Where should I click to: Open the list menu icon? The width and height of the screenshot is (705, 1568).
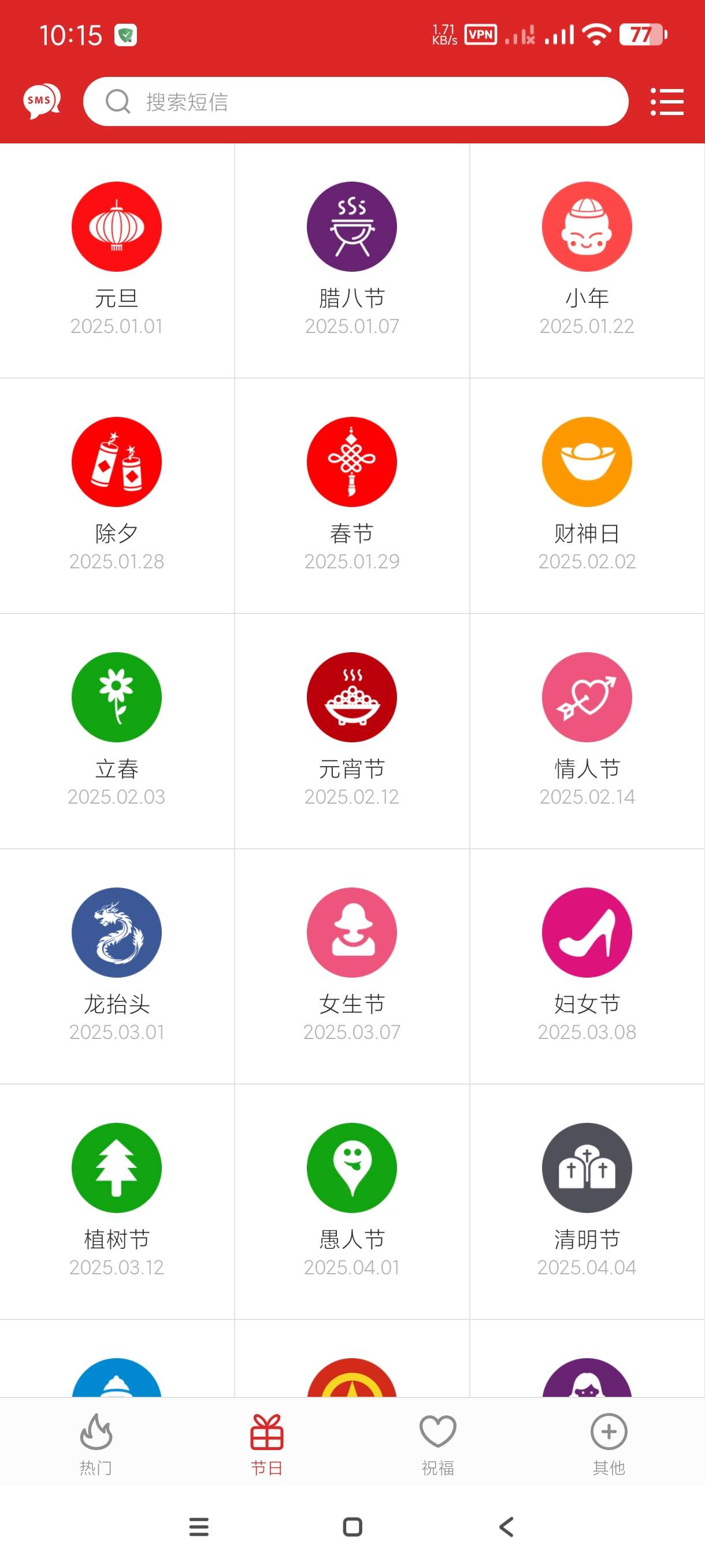pos(667,102)
